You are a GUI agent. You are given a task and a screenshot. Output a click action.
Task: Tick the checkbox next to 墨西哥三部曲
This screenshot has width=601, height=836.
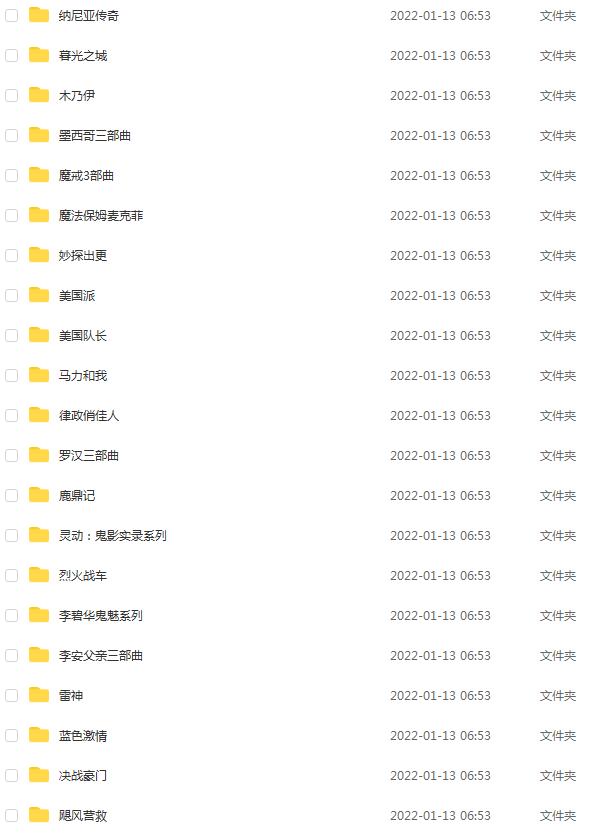tap(12, 136)
